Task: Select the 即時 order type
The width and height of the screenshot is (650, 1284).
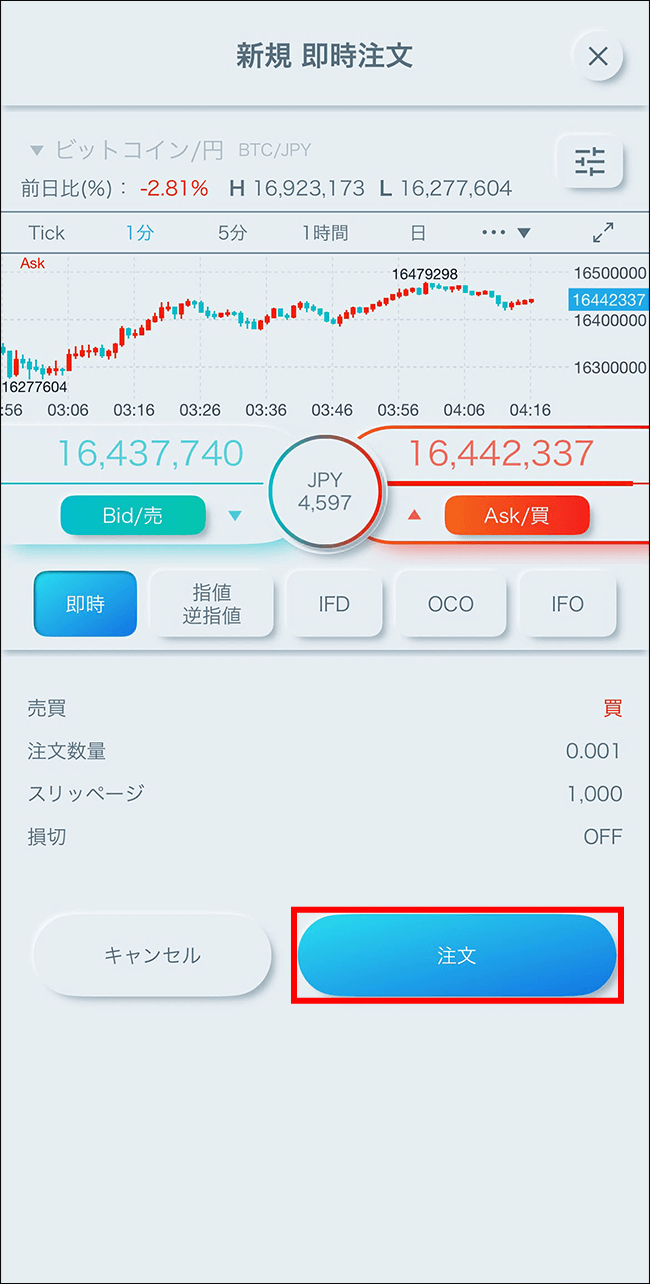Action: [85, 604]
